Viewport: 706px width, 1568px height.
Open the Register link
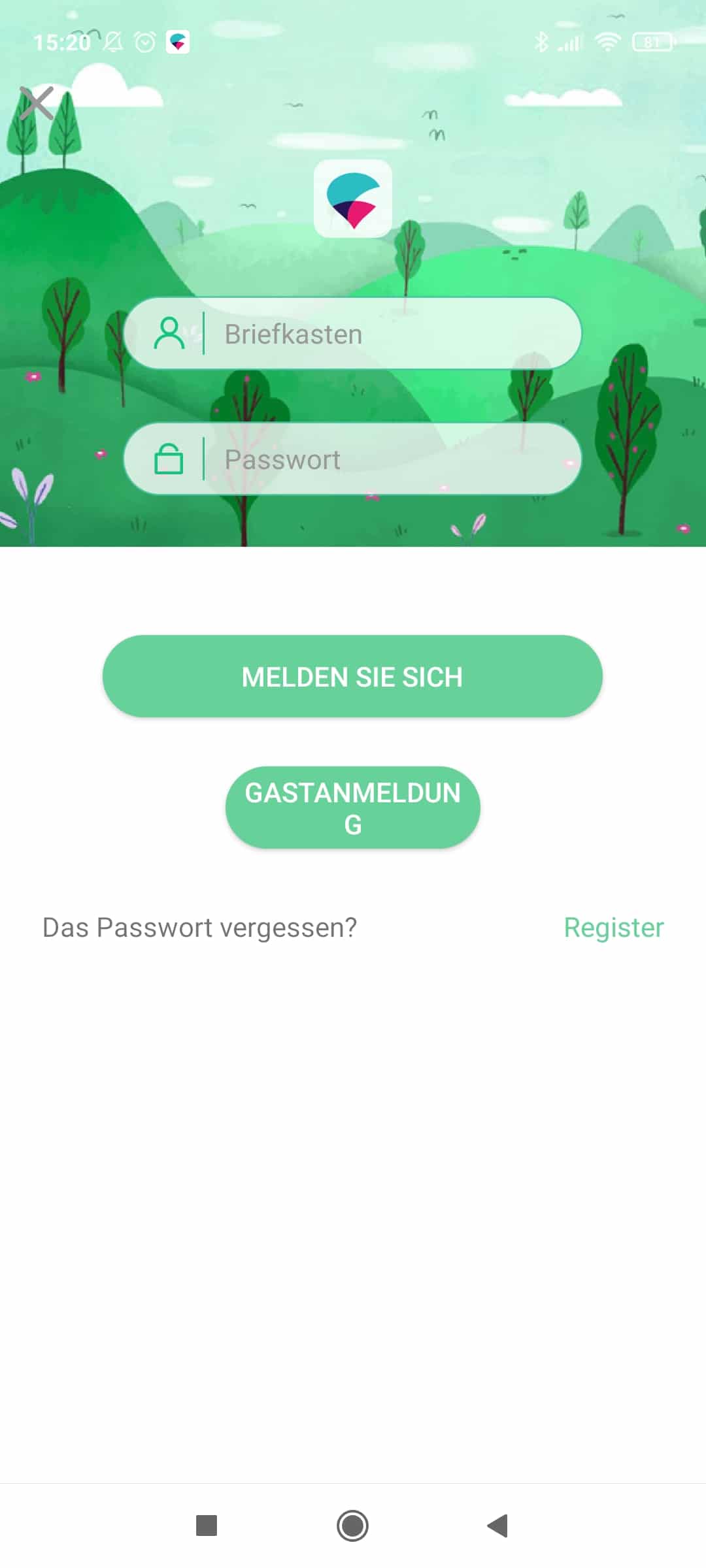pos(613,928)
